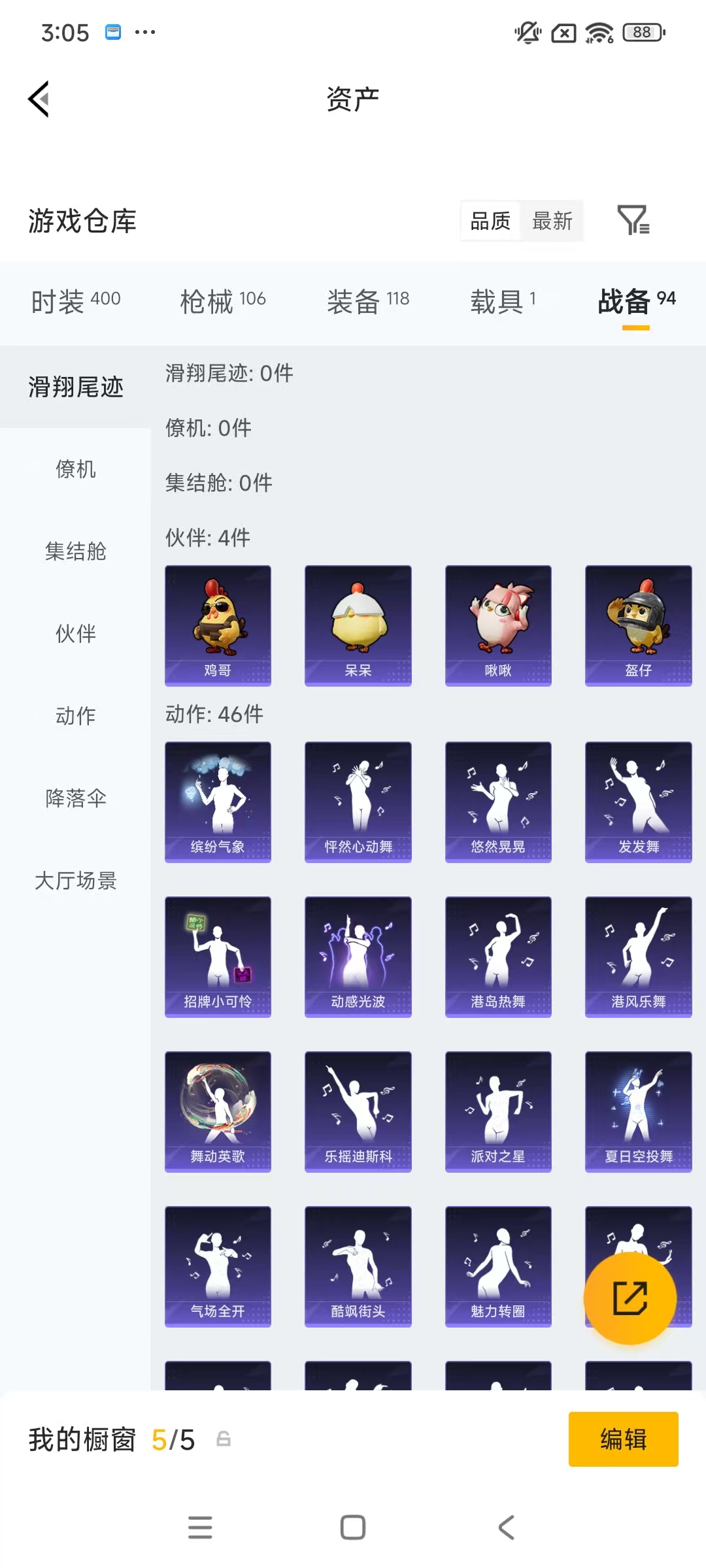Open the share button floating above item grid

click(x=630, y=1299)
